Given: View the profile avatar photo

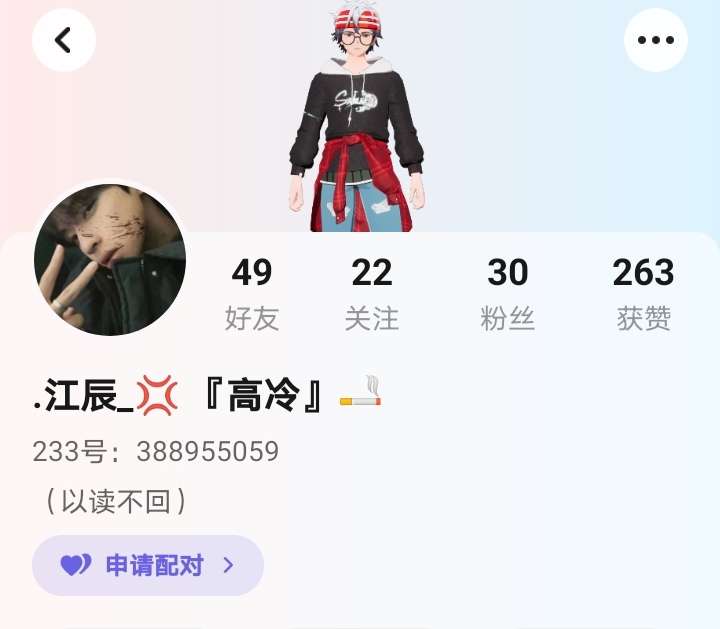Looking at the screenshot, I should coord(110,260).
